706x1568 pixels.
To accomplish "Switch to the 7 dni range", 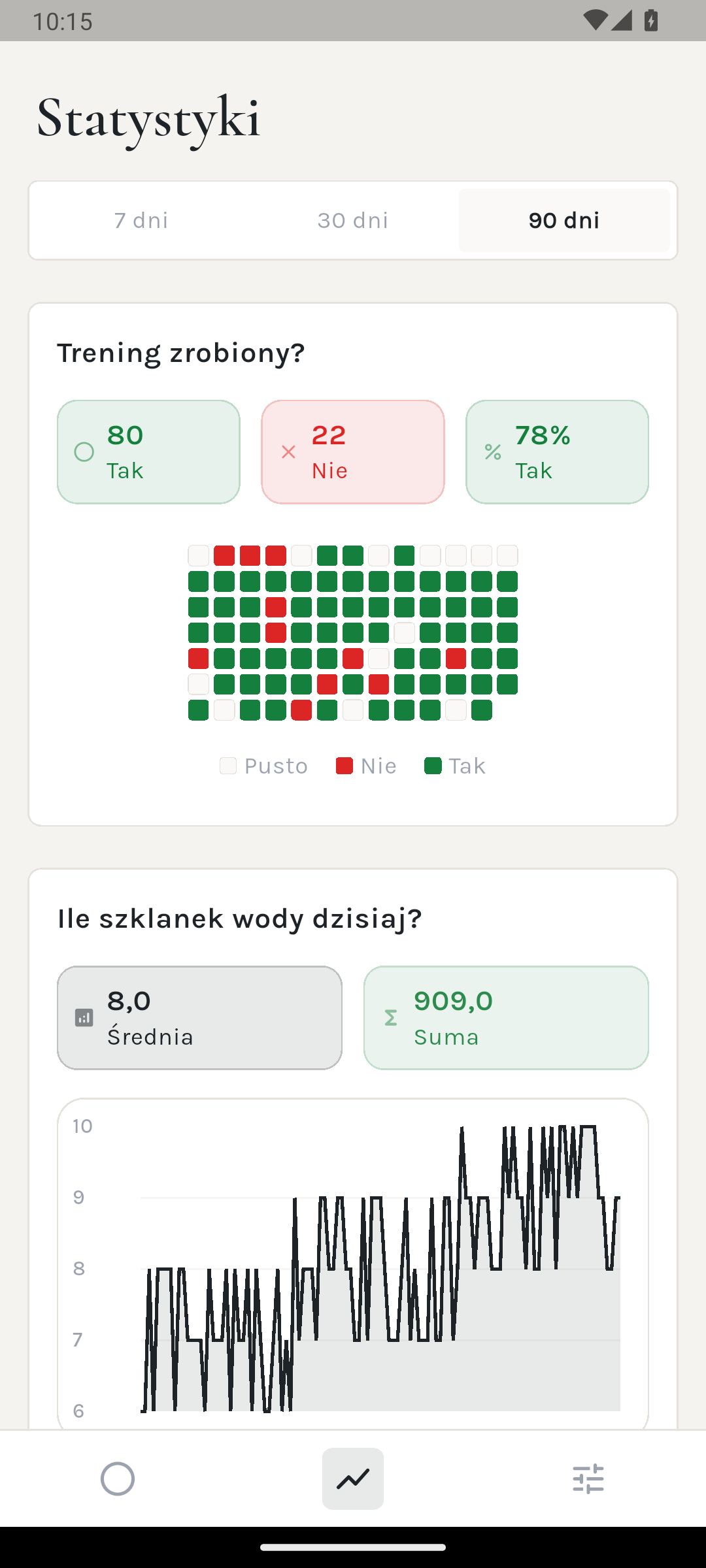I will point(142,221).
